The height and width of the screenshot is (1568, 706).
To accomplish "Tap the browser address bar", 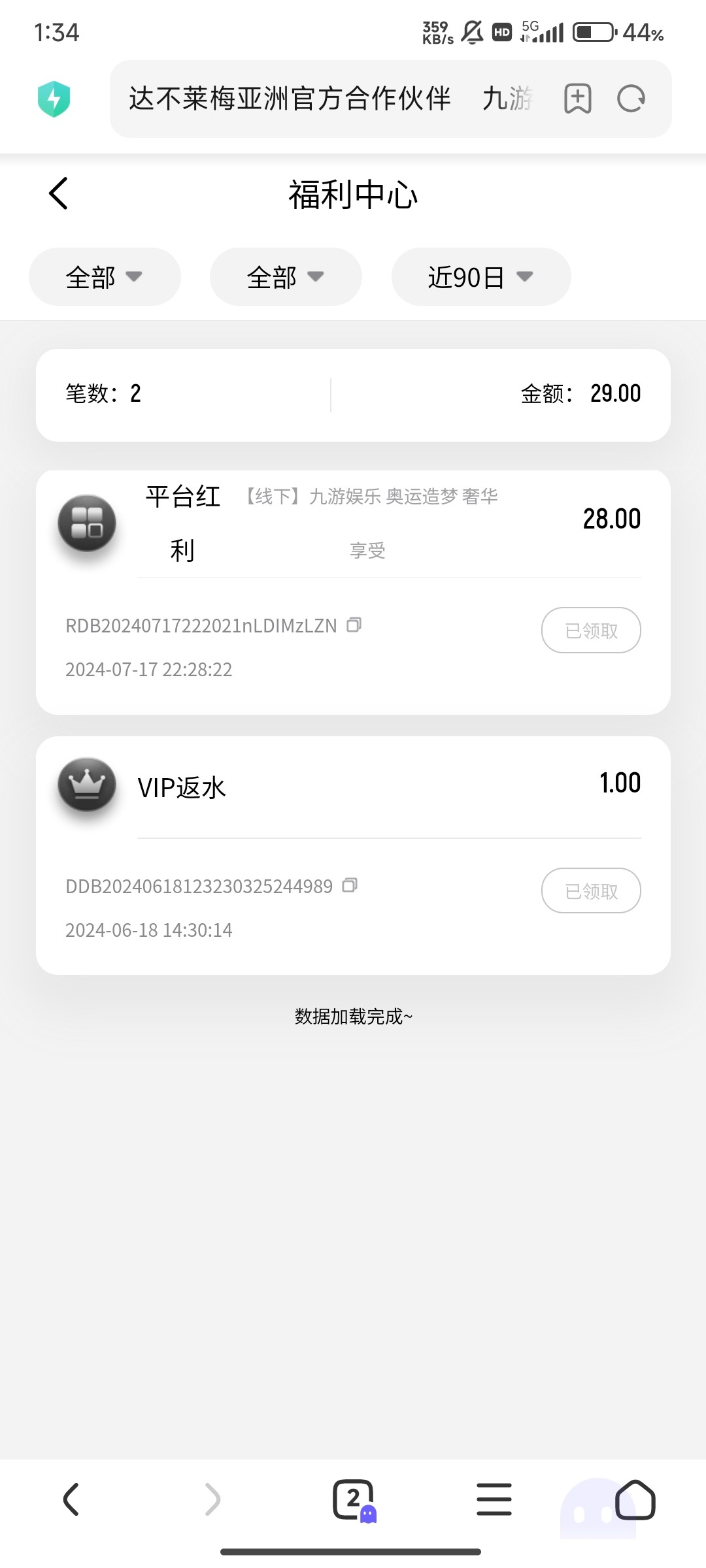I will point(327,99).
